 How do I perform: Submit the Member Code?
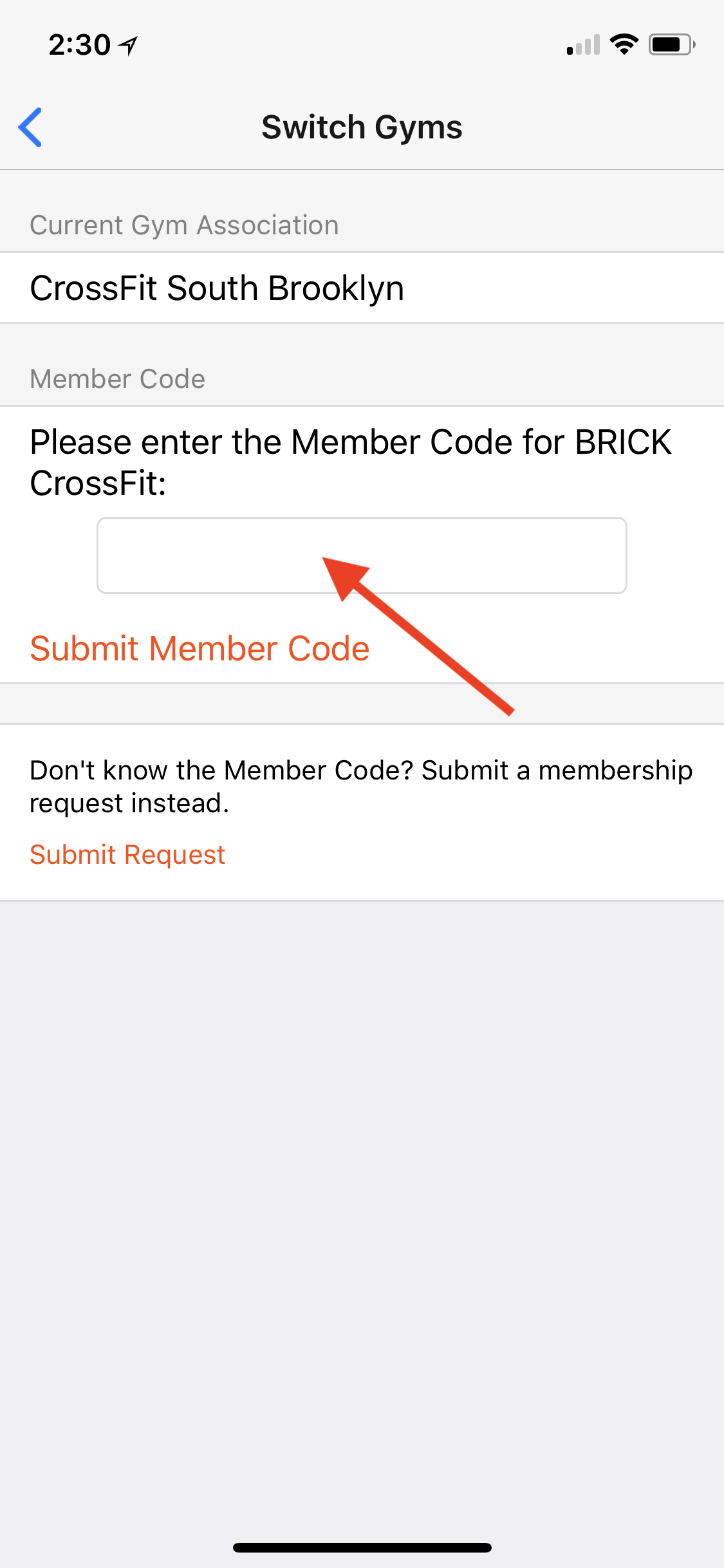pyautogui.click(x=200, y=648)
